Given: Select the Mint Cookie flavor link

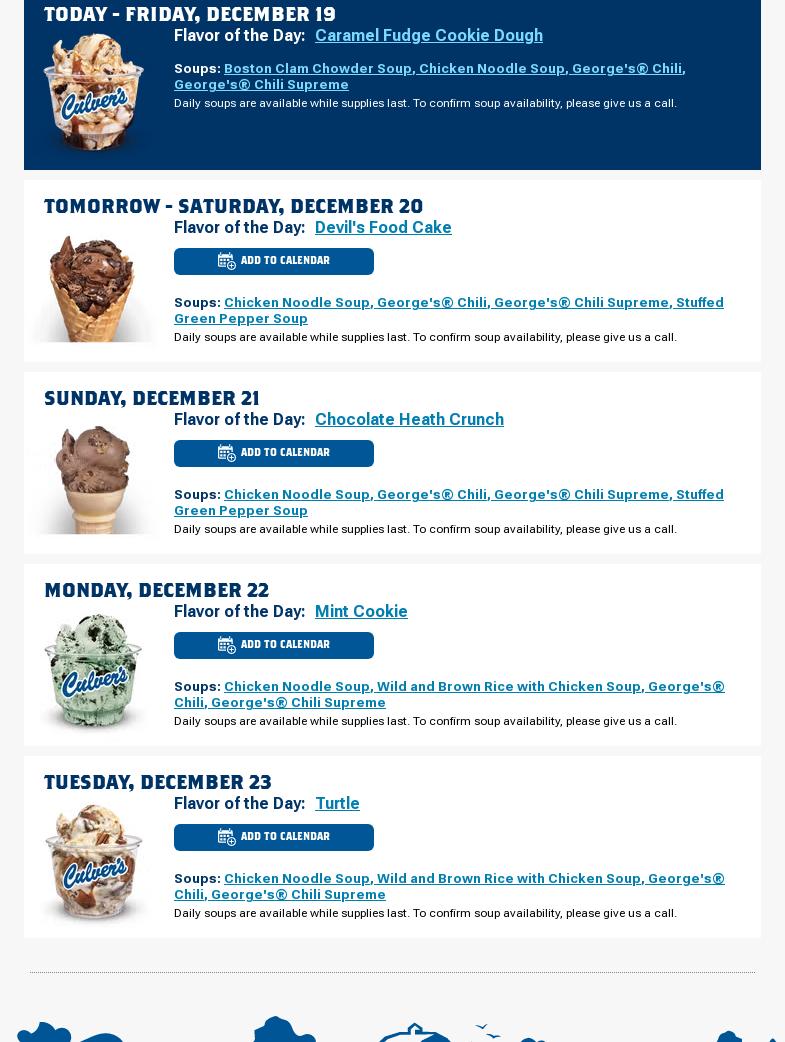Looking at the screenshot, I should click(x=361, y=612).
